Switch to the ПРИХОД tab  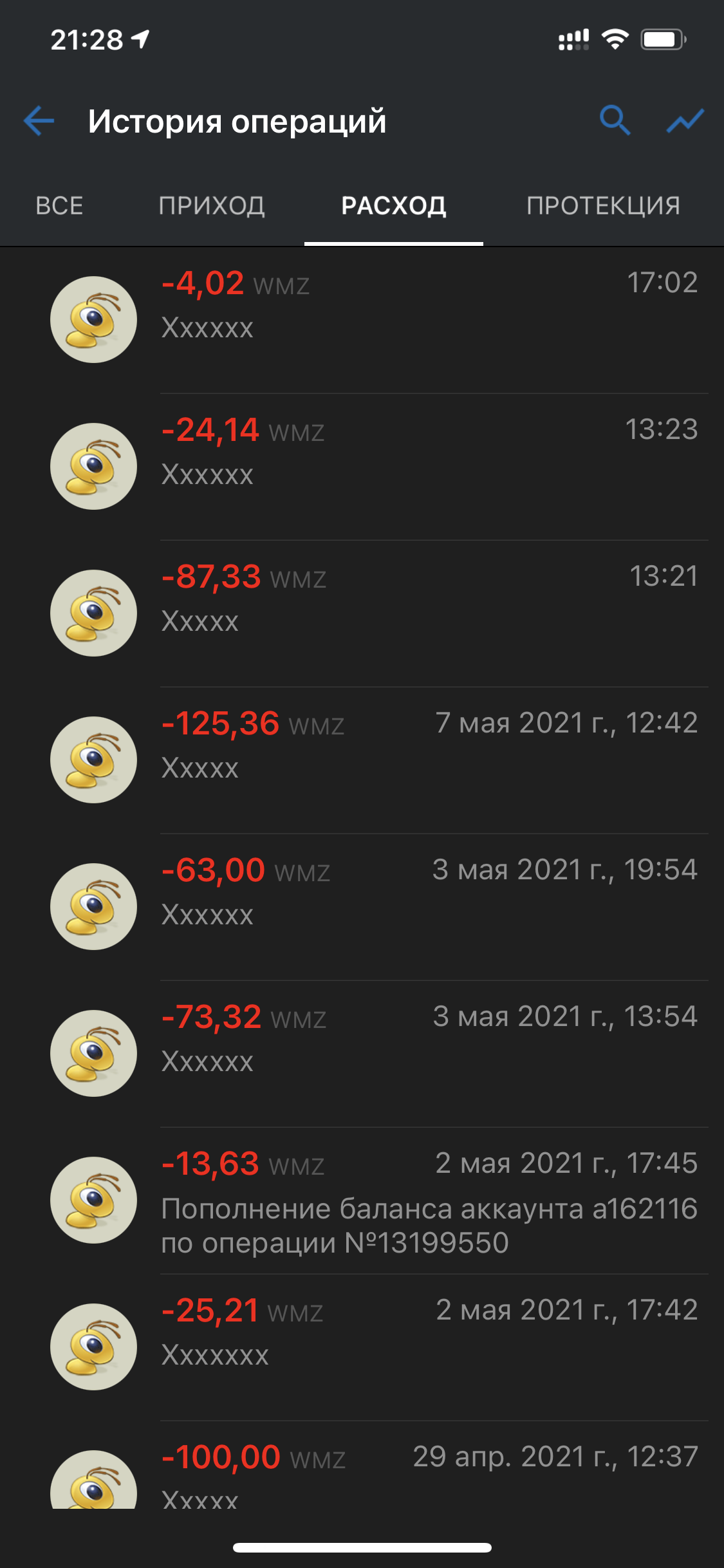[x=212, y=206]
